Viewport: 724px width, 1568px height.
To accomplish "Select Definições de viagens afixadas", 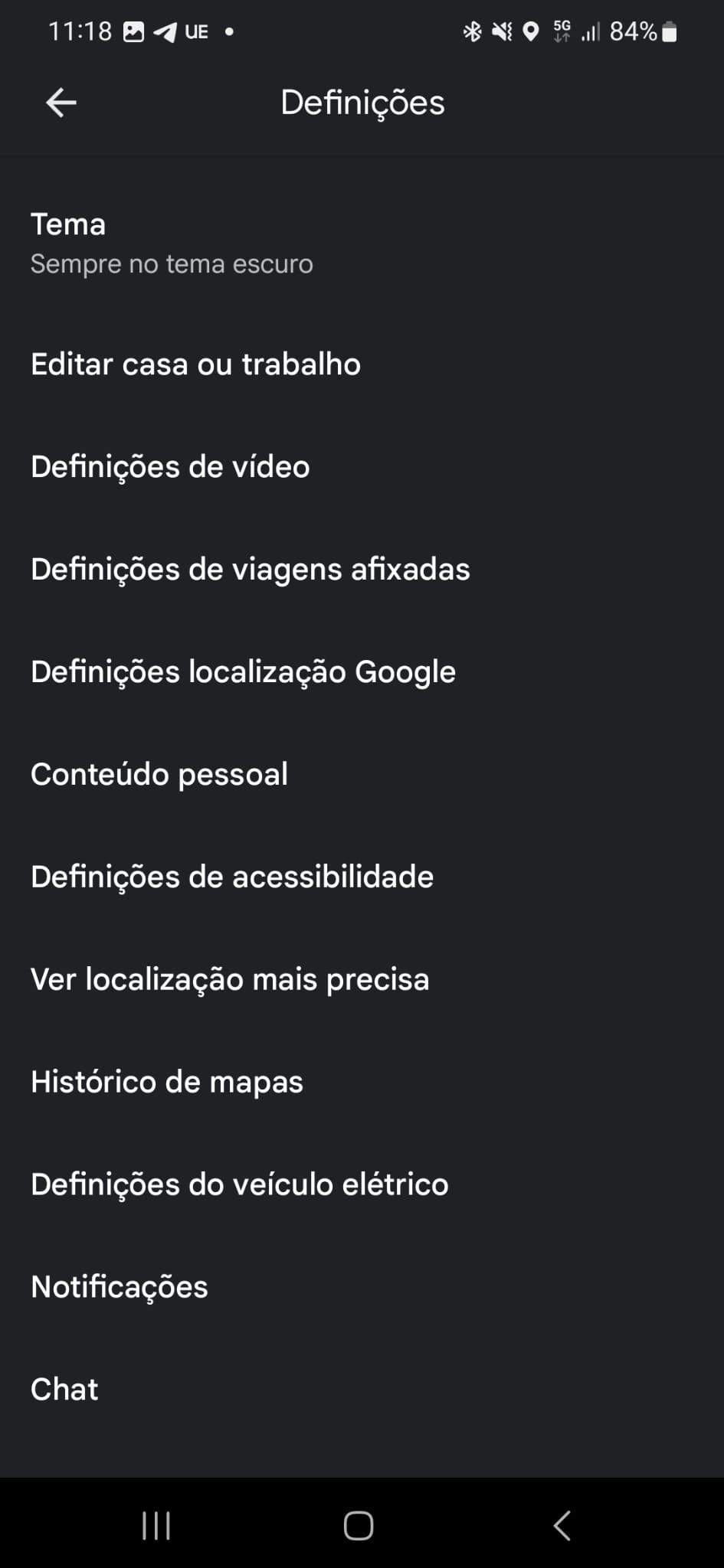I will point(362,570).
